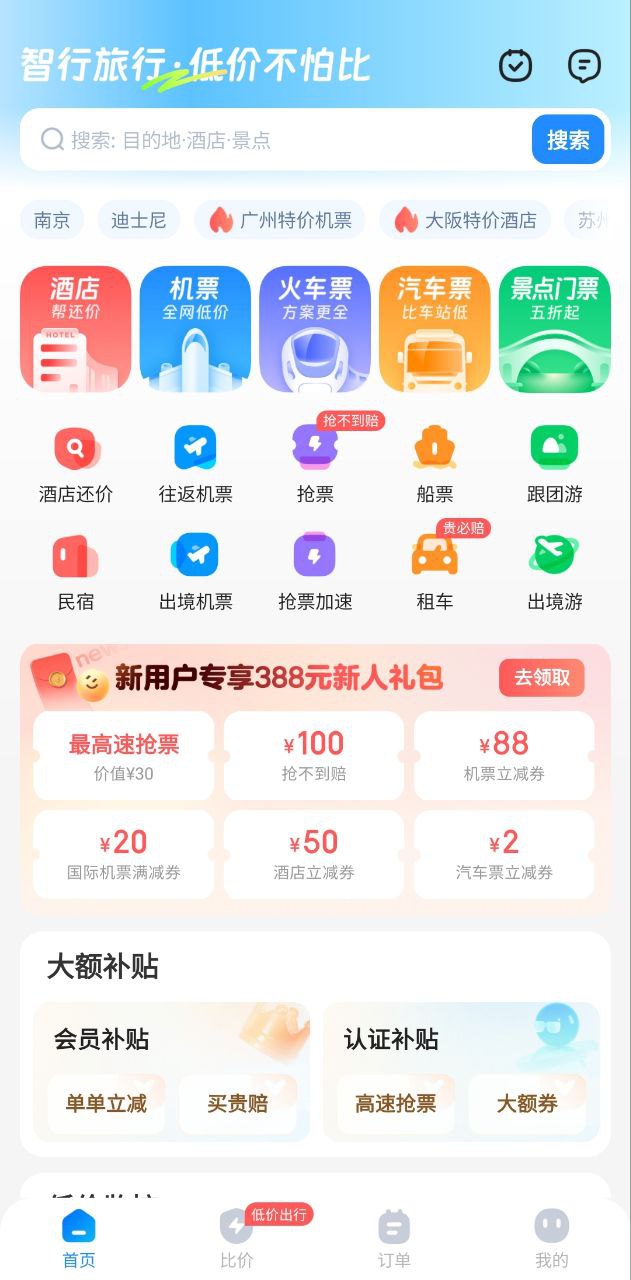631x1280 pixels.
Task: Tap 去领取 to claim newcomer gift
Action: (542, 678)
